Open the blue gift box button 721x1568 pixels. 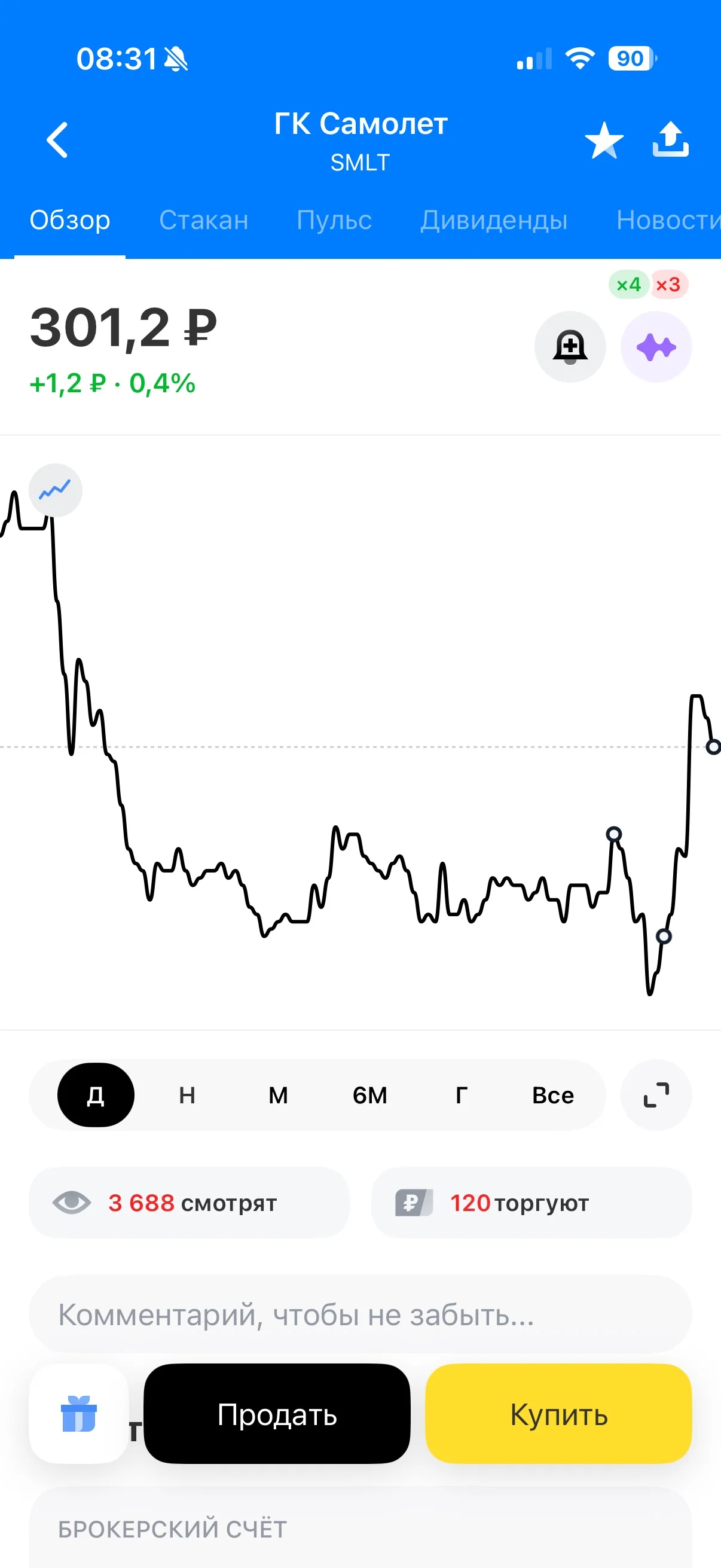[x=78, y=1413]
